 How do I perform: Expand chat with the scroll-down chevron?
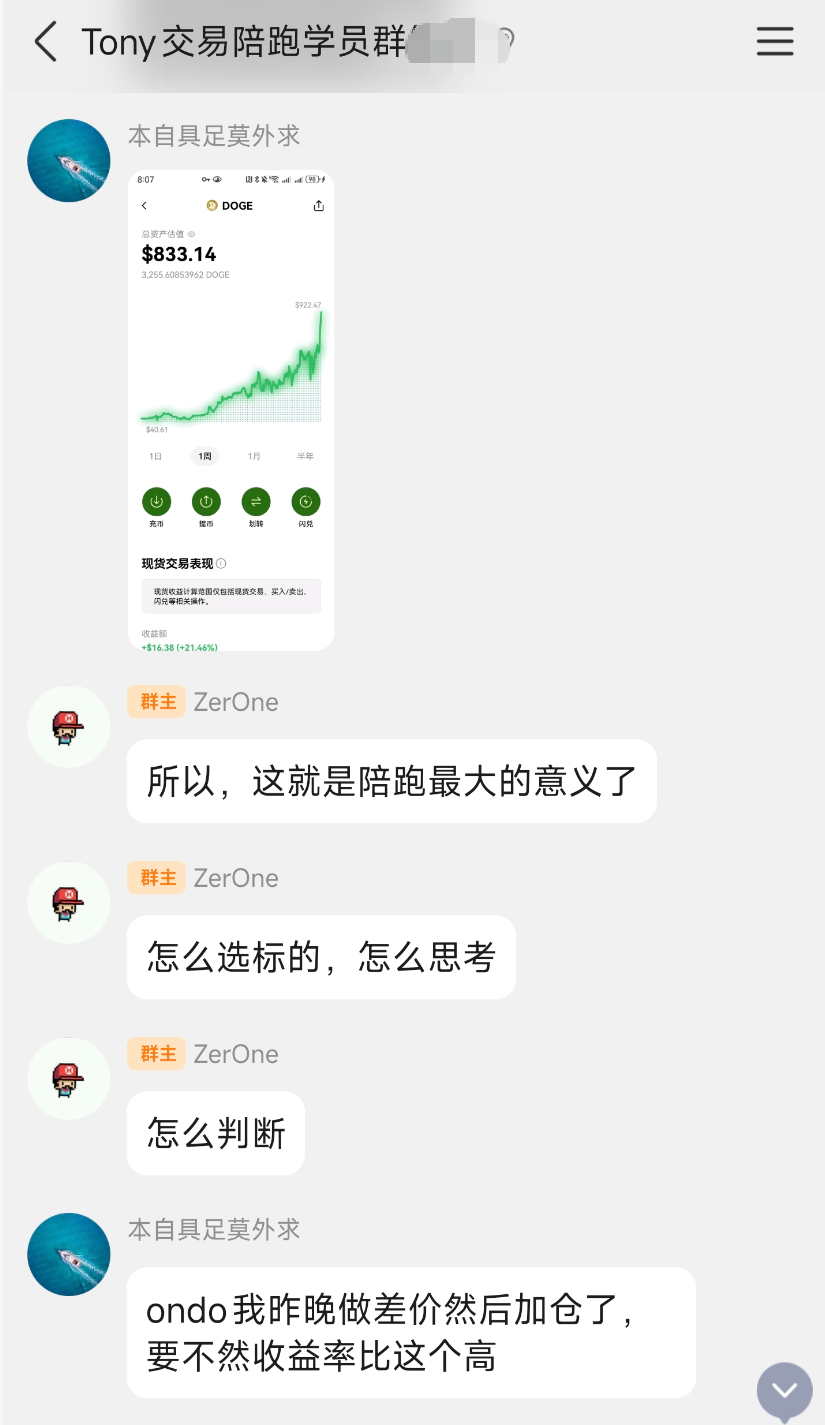pyautogui.click(x=783, y=1389)
